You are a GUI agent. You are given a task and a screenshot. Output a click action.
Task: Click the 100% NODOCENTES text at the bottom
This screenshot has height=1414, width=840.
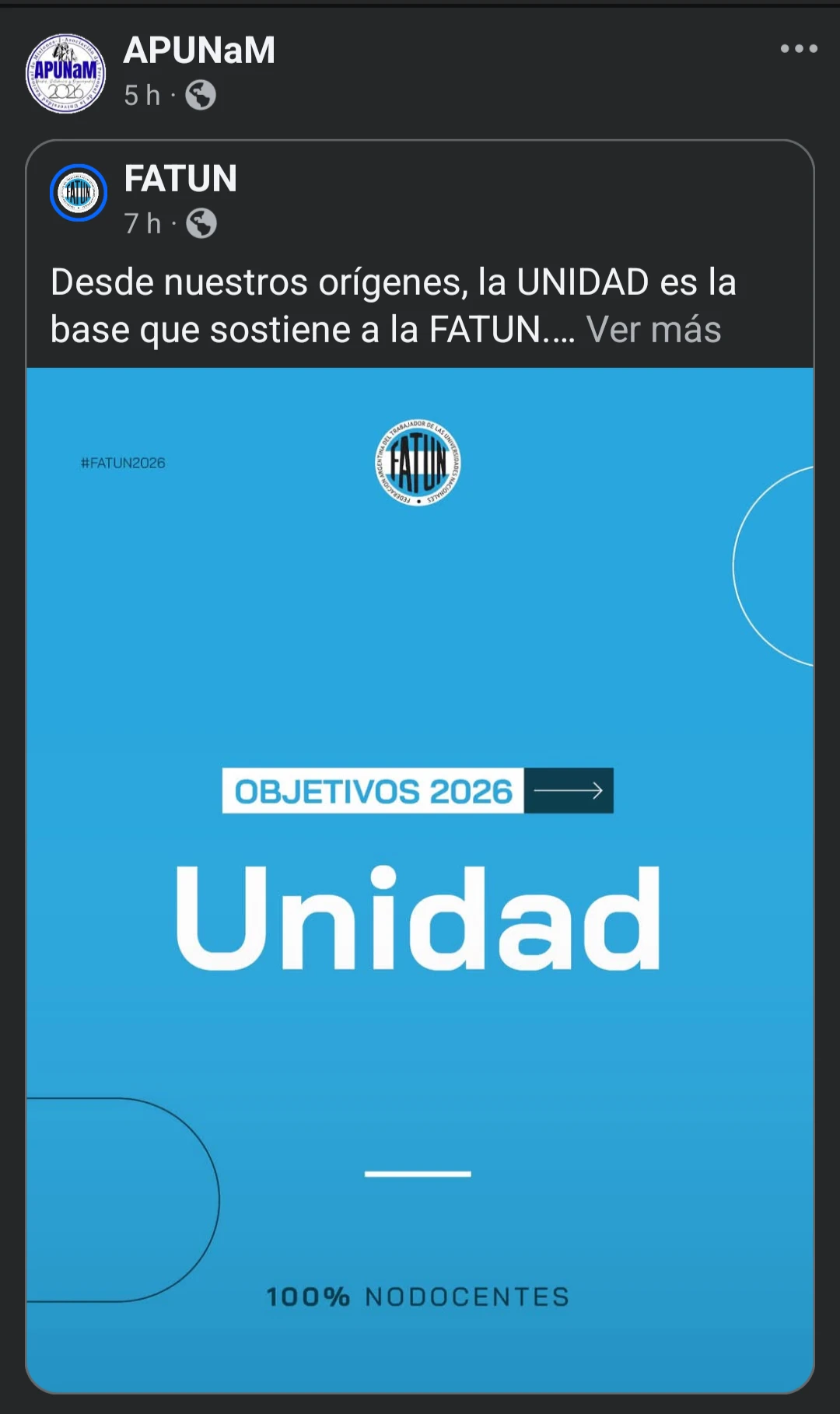418,1297
